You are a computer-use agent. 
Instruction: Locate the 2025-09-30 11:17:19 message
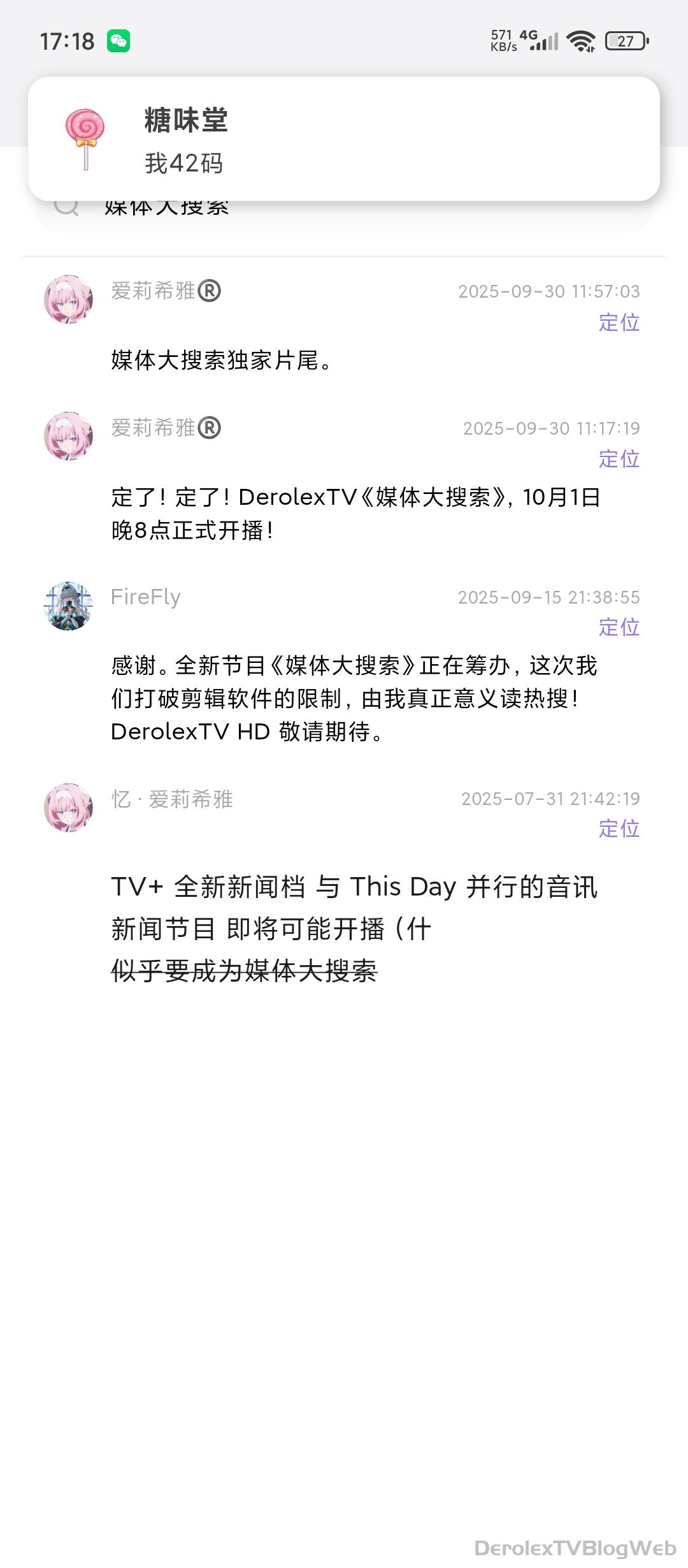619,459
